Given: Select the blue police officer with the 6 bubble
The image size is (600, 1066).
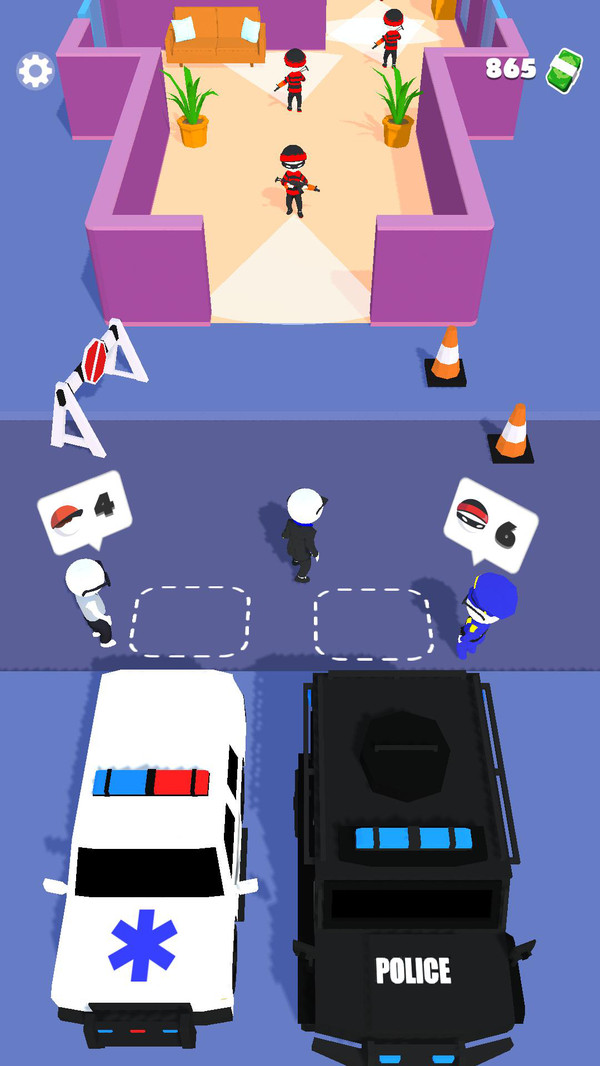Looking at the screenshot, I should (486, 612).
